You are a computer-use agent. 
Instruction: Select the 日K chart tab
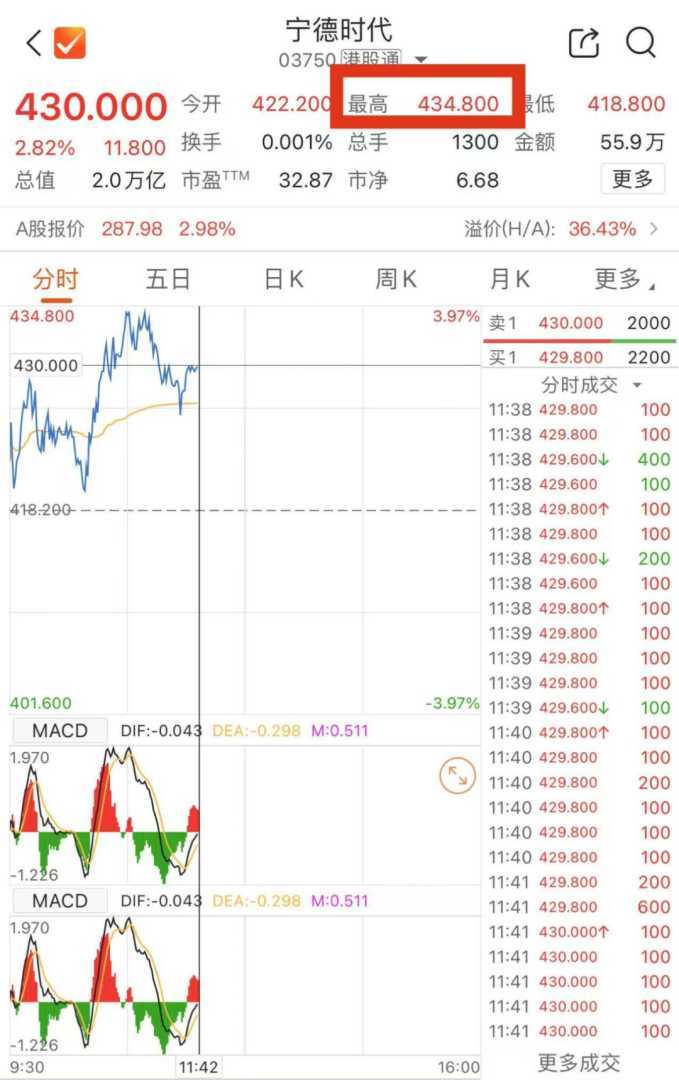283,279
